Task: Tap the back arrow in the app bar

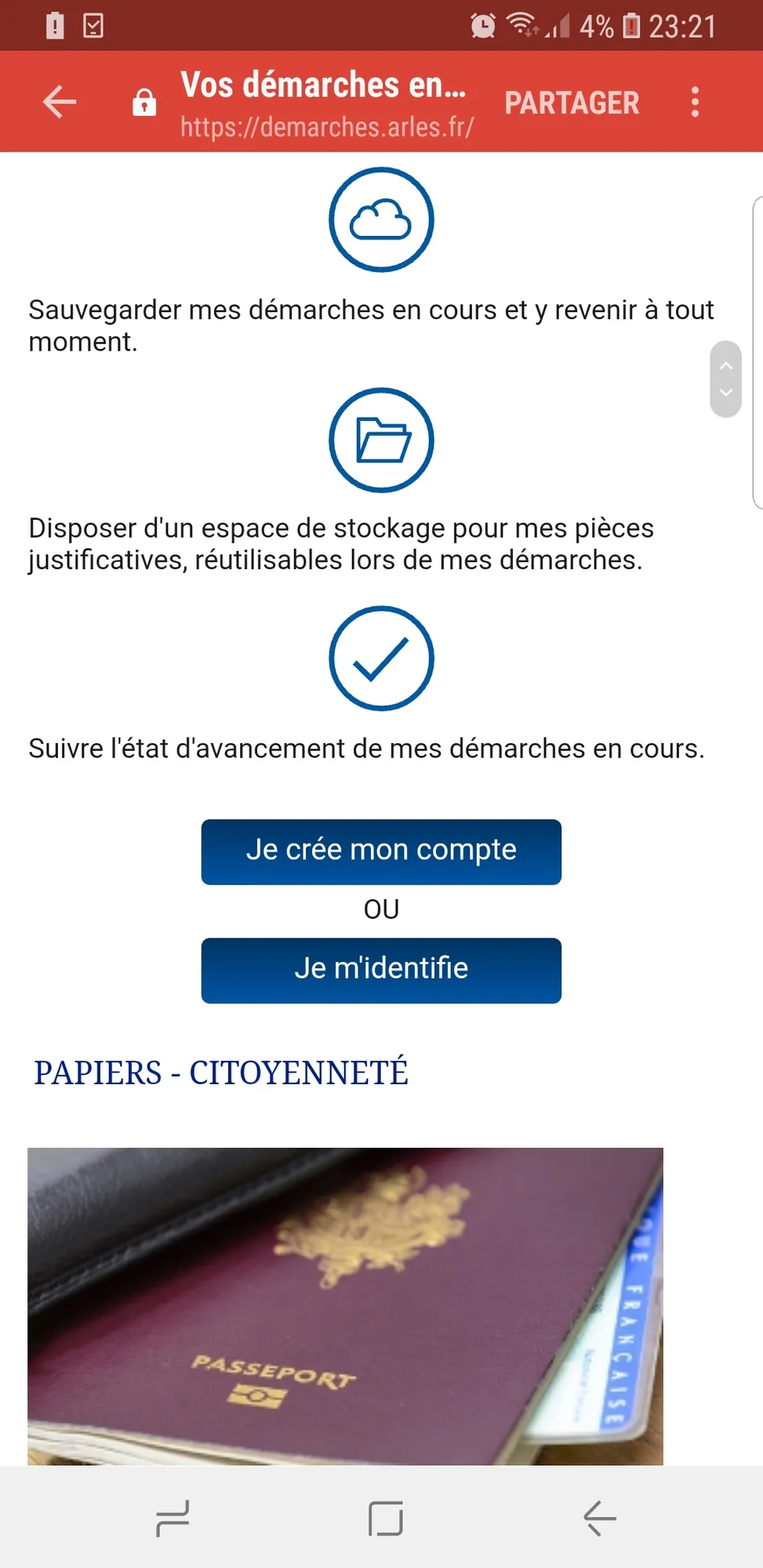Action: pyautogui.click(x=60, y=102)
